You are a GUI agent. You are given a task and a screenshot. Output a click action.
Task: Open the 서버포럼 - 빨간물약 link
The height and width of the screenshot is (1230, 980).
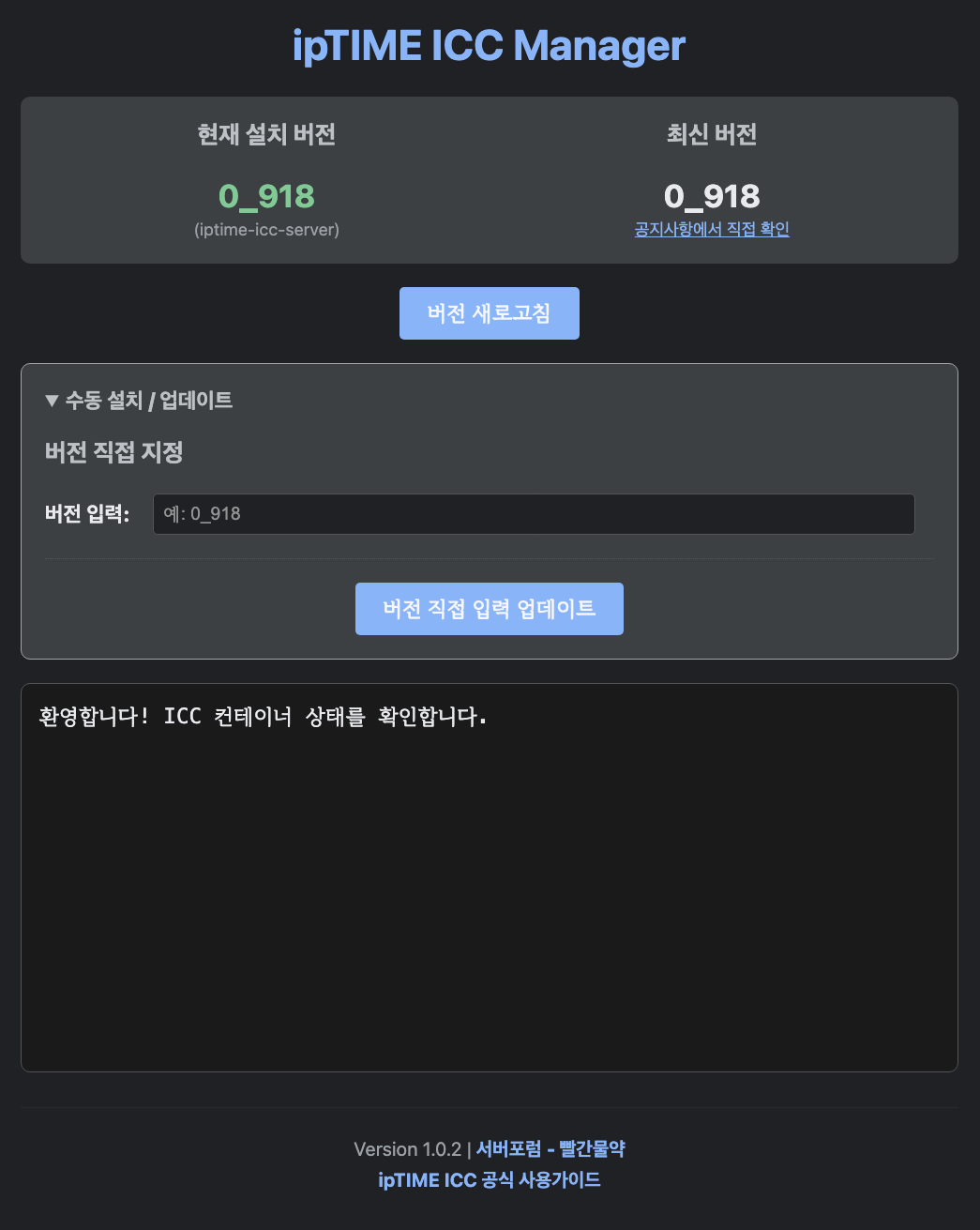click(550, 1148)
